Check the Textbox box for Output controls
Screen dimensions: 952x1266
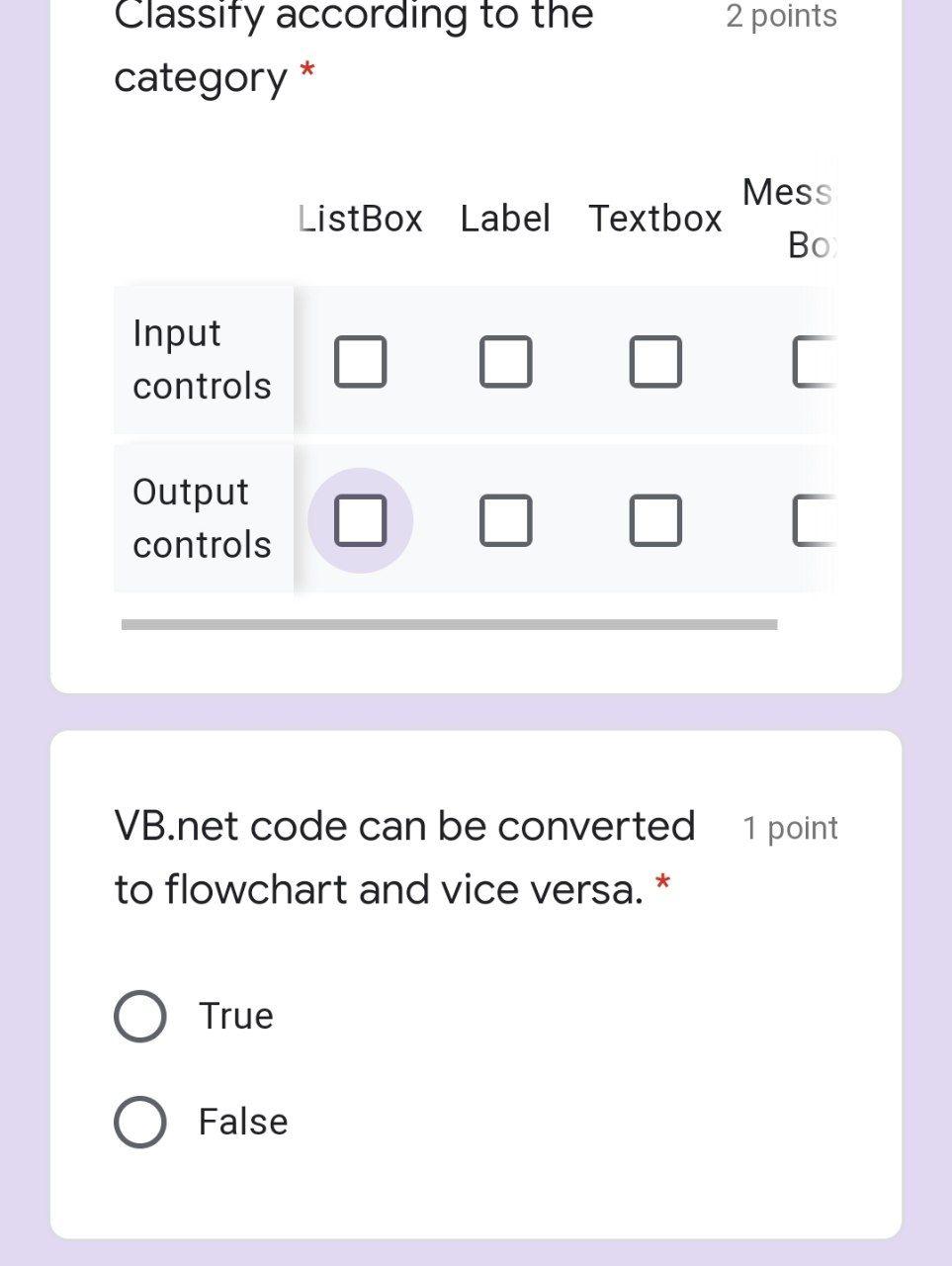pos(655,519)
